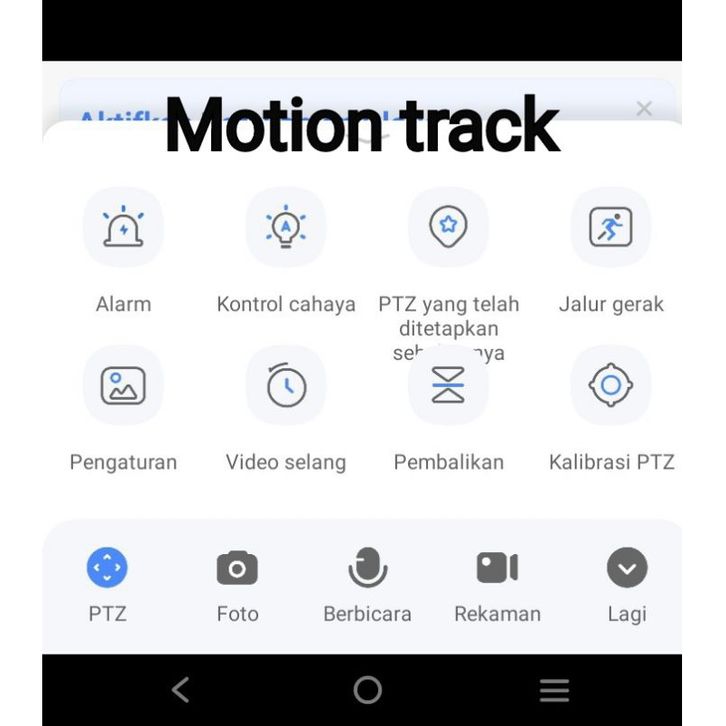Enable Jalur gerak motion tracking
726x726 pixels.
(610, 228)
